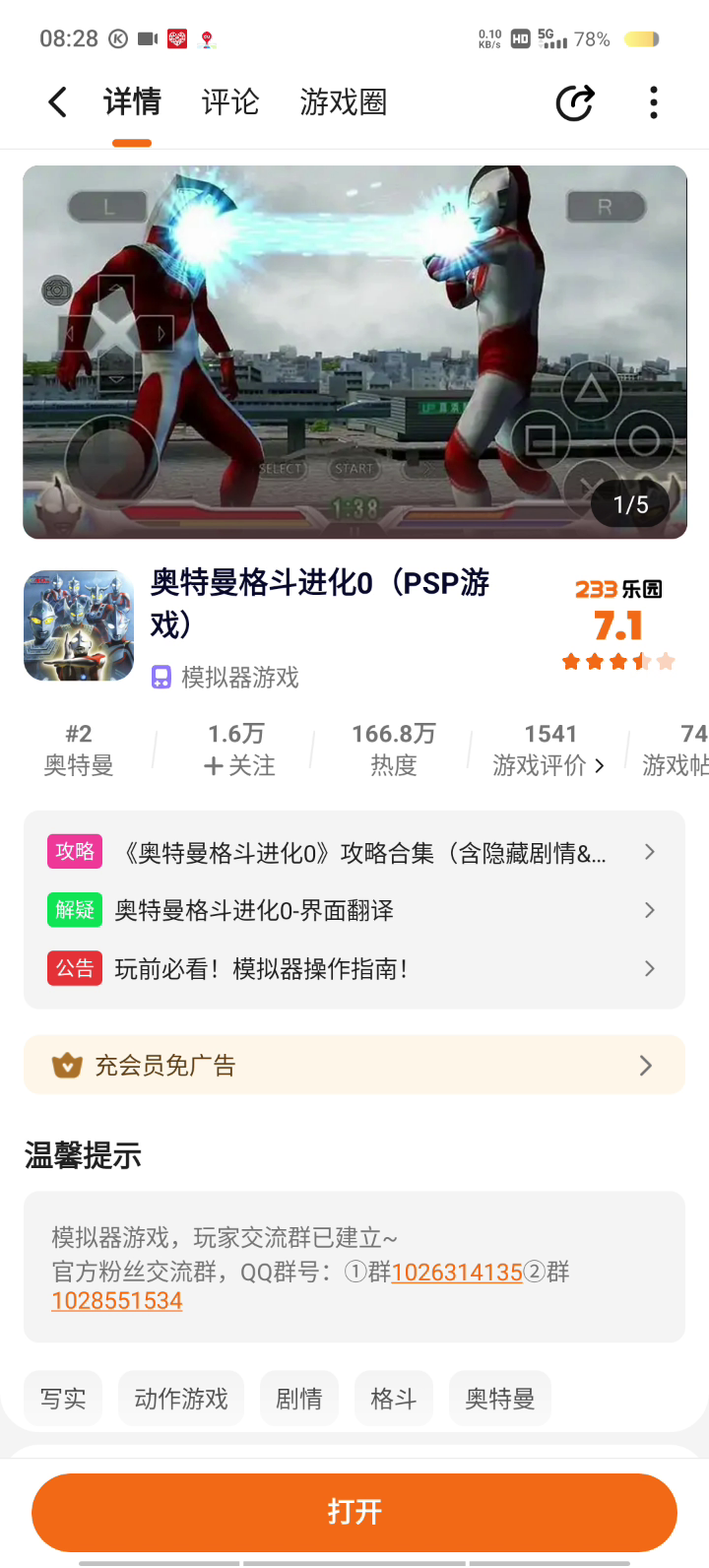Open the game screenshot banner
The width and height of the screenshot is (709, 1568).
354,352
